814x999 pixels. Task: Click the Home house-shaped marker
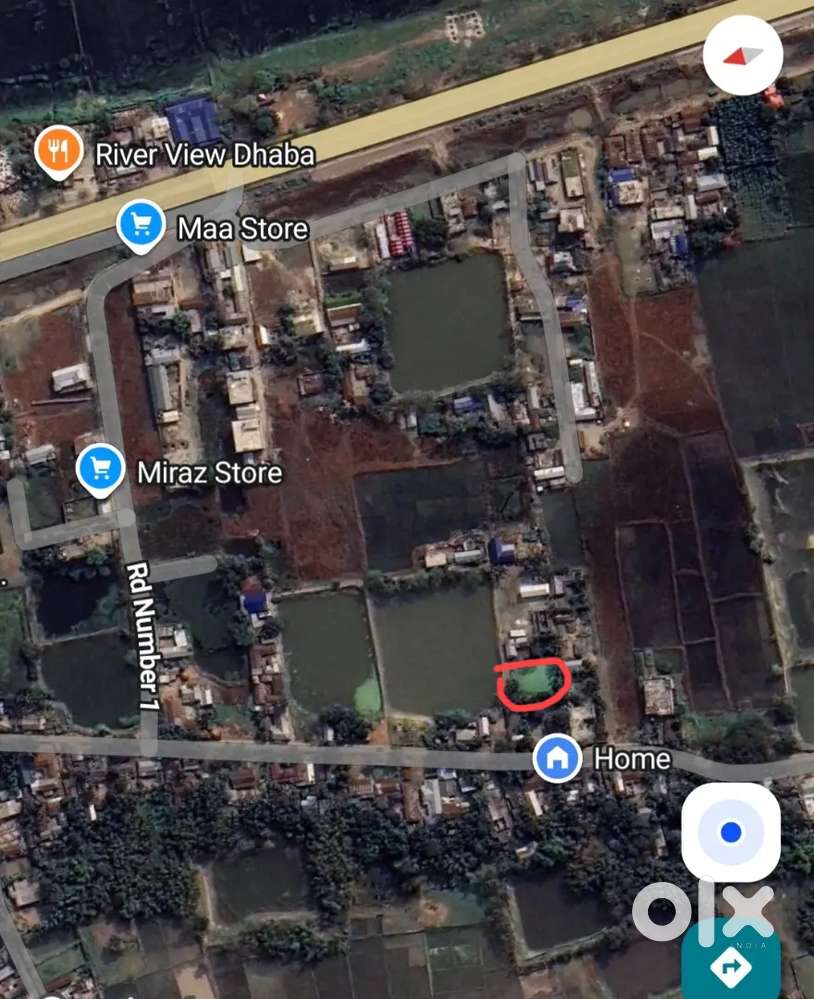(x=557, y=759)
